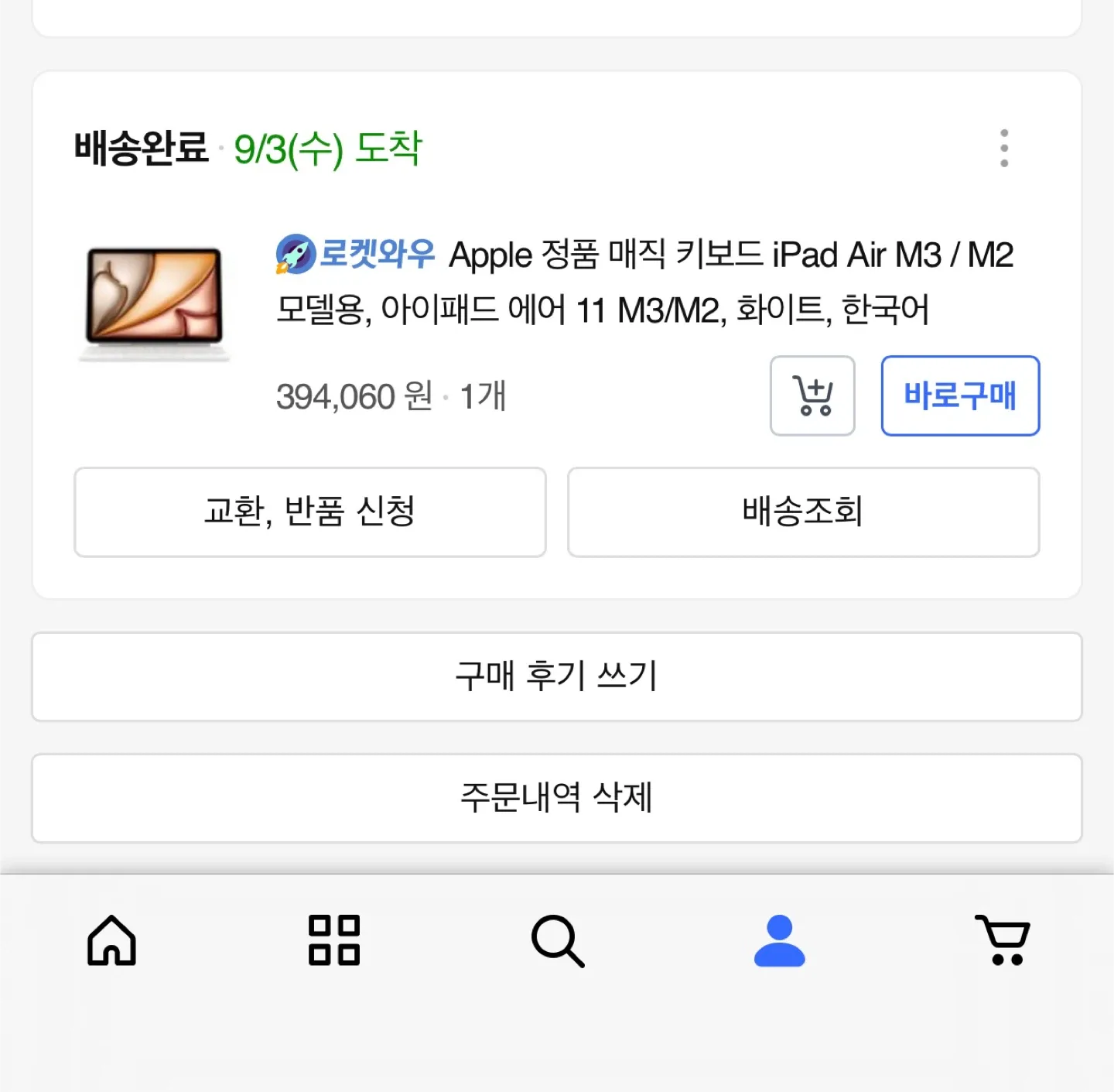Switch to the Search tab
Viewport: 1114px width, 1092px height.
point(557,940)
